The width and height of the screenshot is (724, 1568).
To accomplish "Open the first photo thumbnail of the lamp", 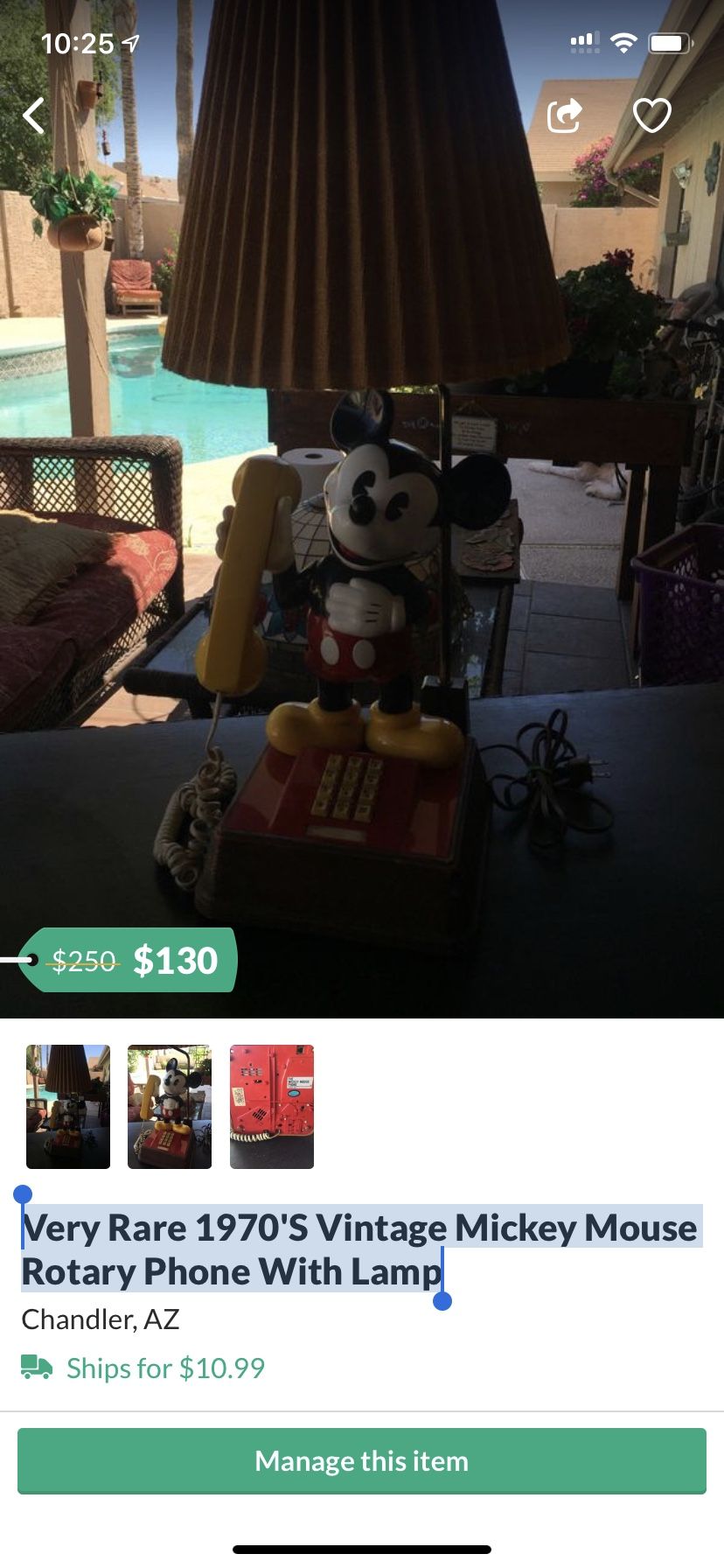I will click(68, 1106).
